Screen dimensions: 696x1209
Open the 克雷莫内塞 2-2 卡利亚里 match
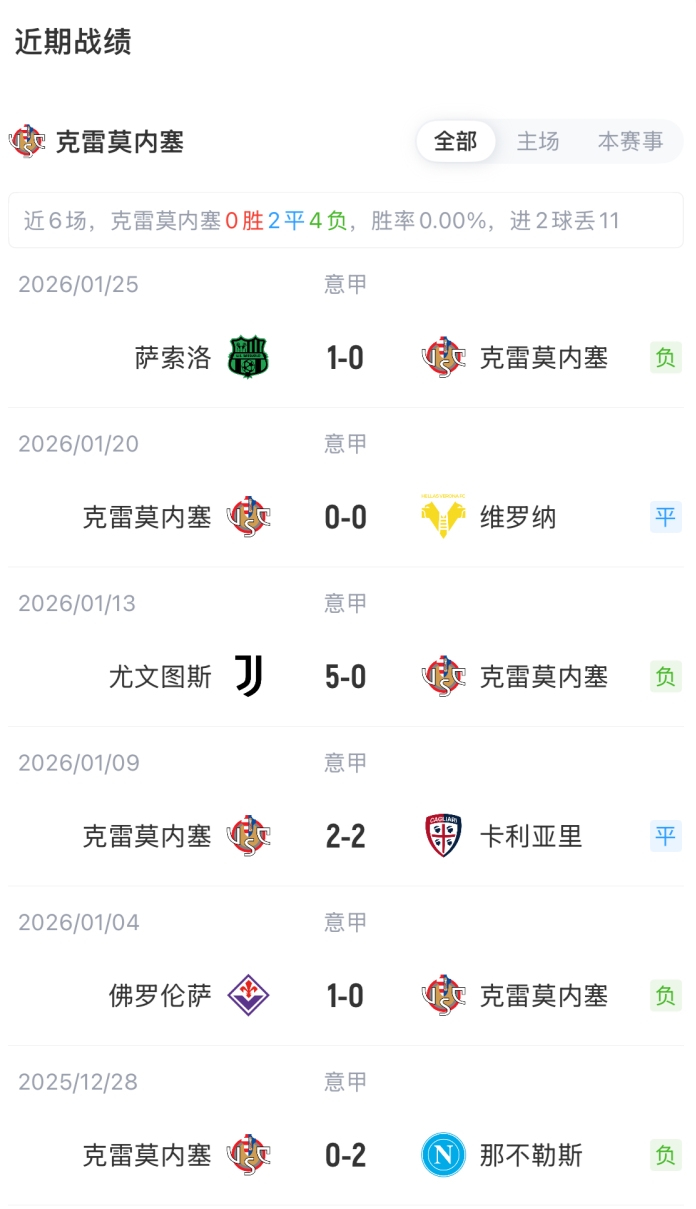tap(346, 836)
